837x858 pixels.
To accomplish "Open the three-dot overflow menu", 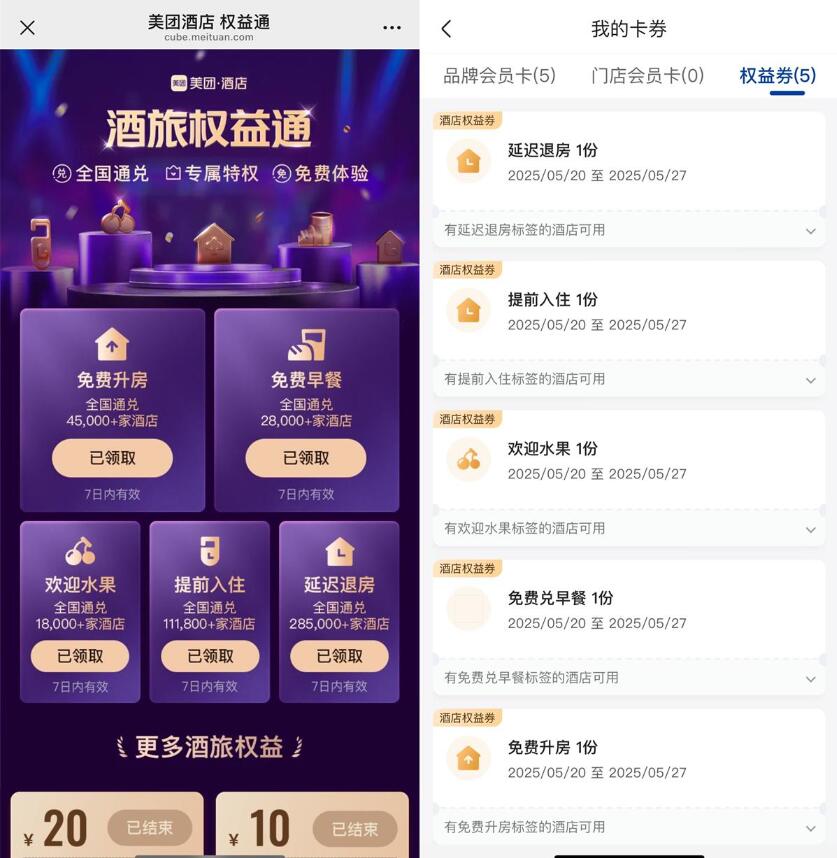I will (x=392, y=27).
